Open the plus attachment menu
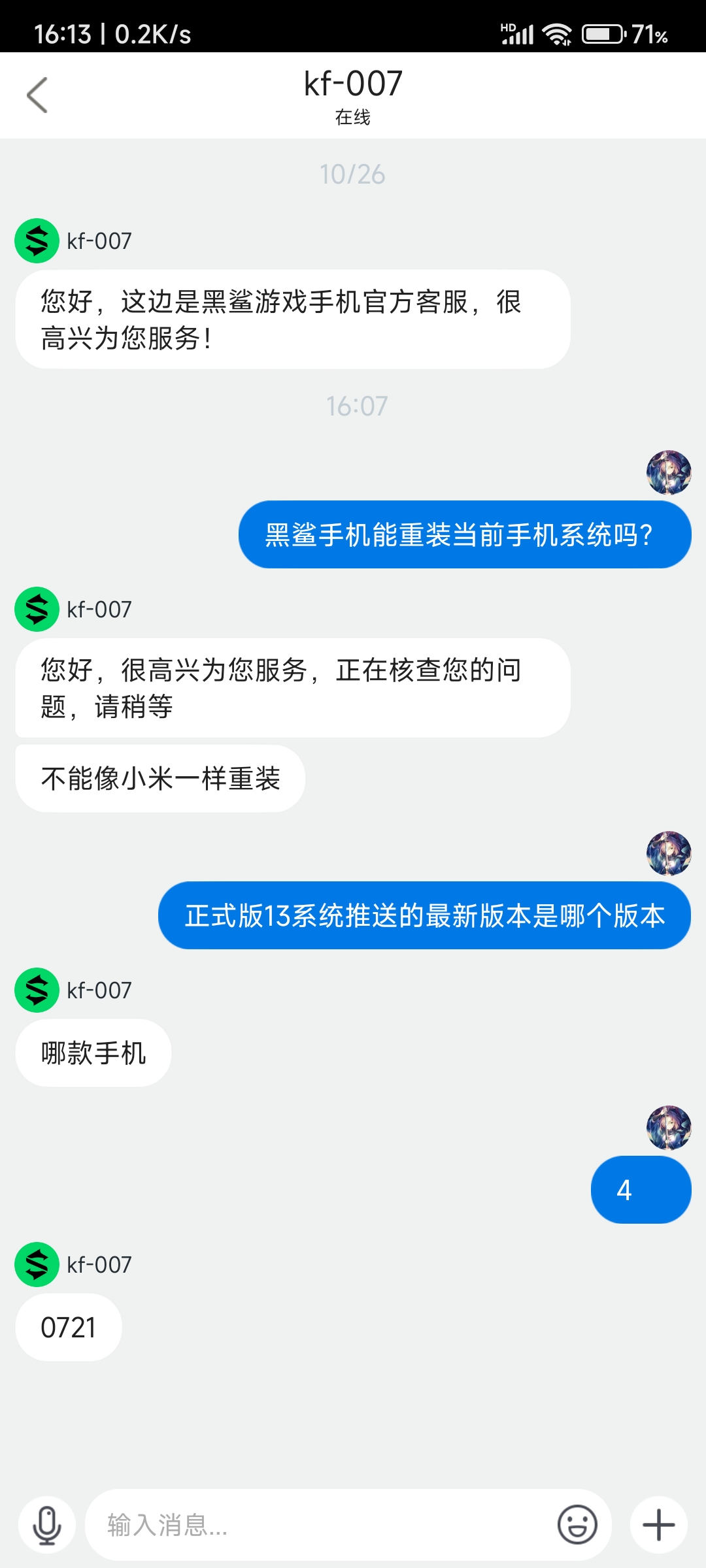706x1568 pixels. coord(658,1525)
